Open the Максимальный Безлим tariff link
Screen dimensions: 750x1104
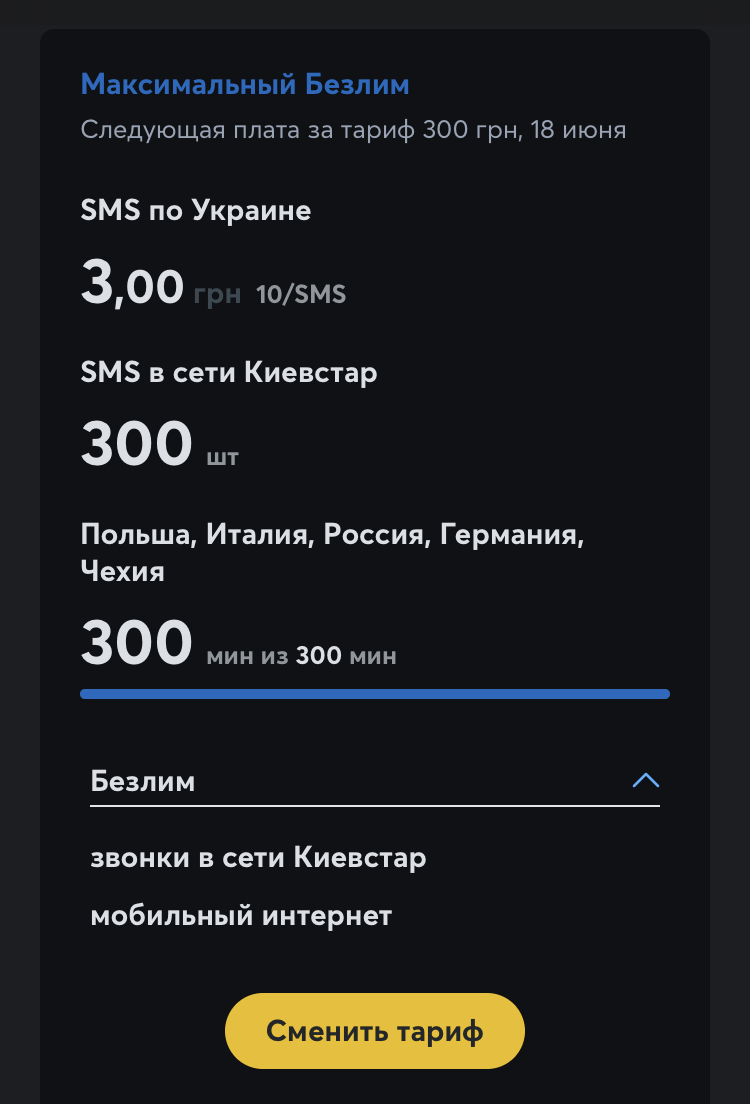click(245, 85)
